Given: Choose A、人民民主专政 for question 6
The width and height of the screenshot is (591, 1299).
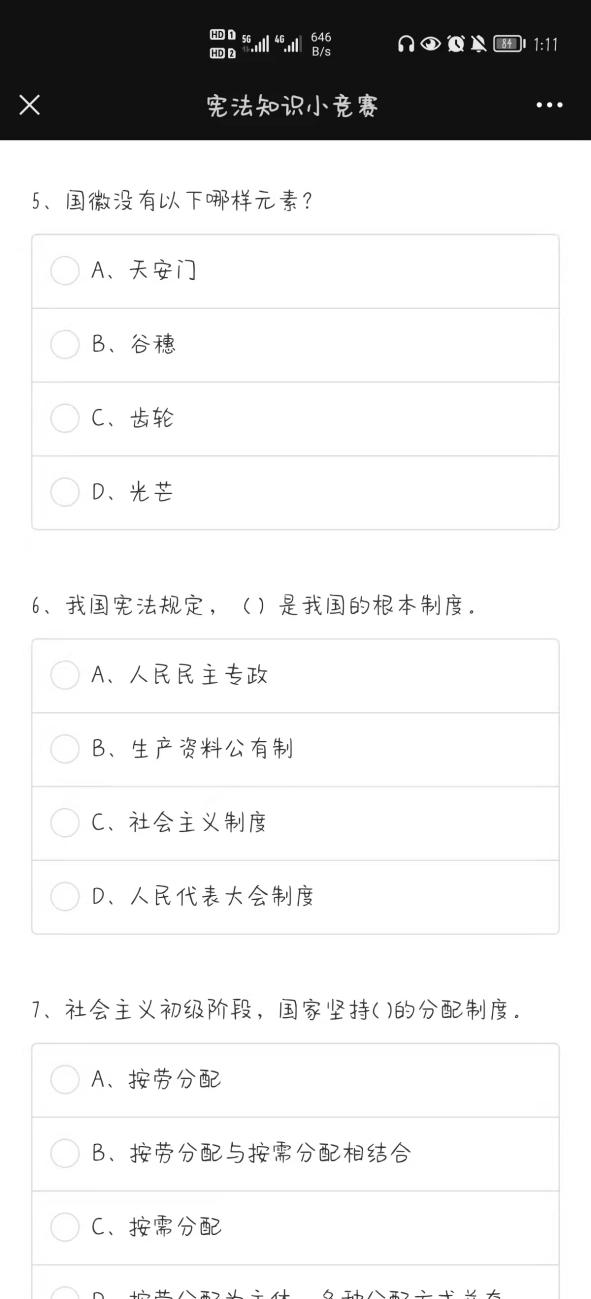Looking at the screenshot, I should [x=295, y=676].
